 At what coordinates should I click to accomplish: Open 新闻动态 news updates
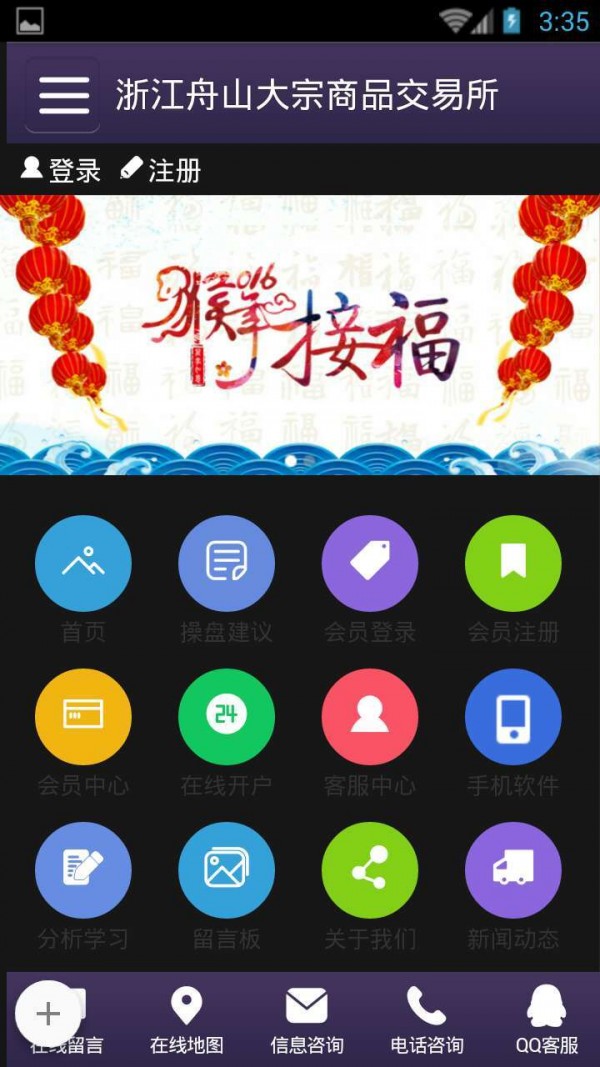click(513, 870)
